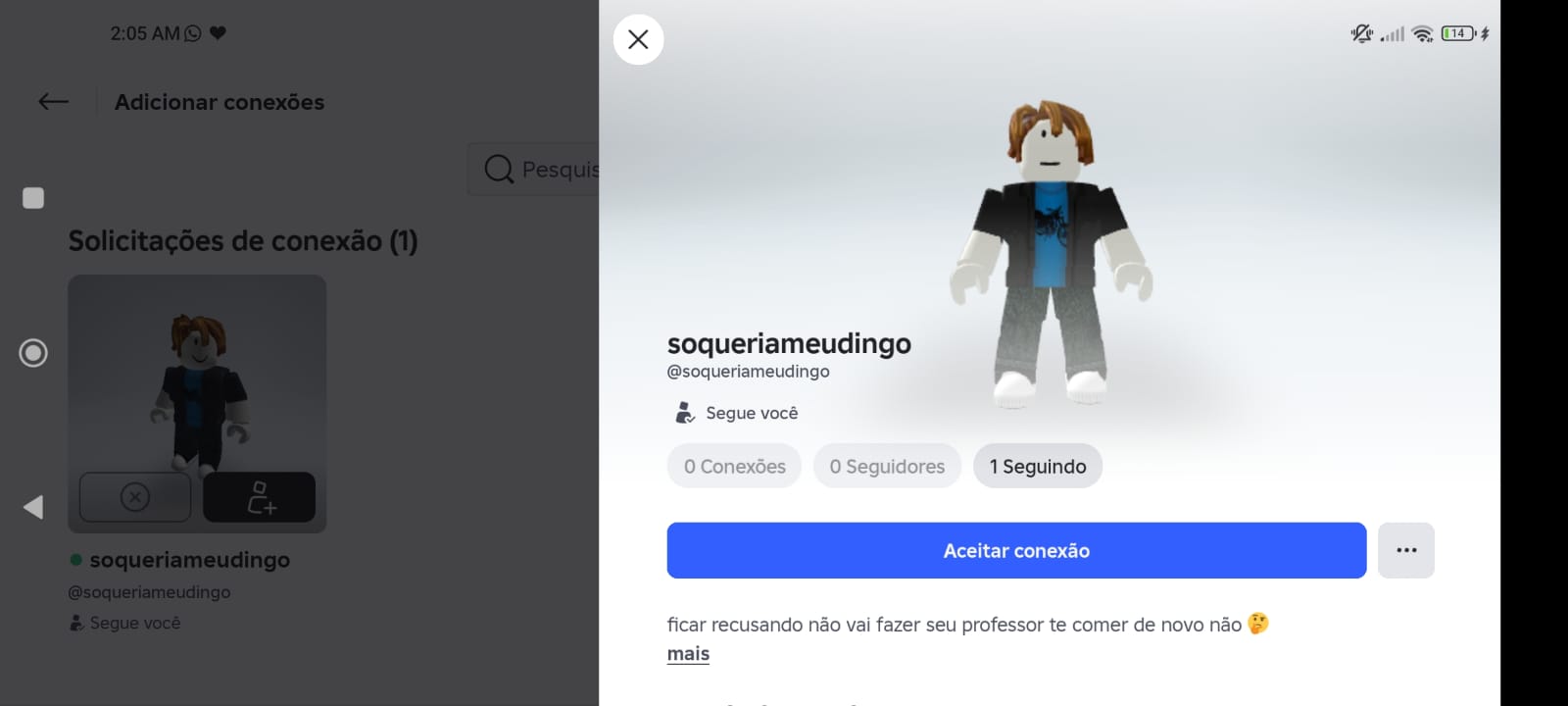
Task: Expand bio with the mais link
Action: click(688, 654)
